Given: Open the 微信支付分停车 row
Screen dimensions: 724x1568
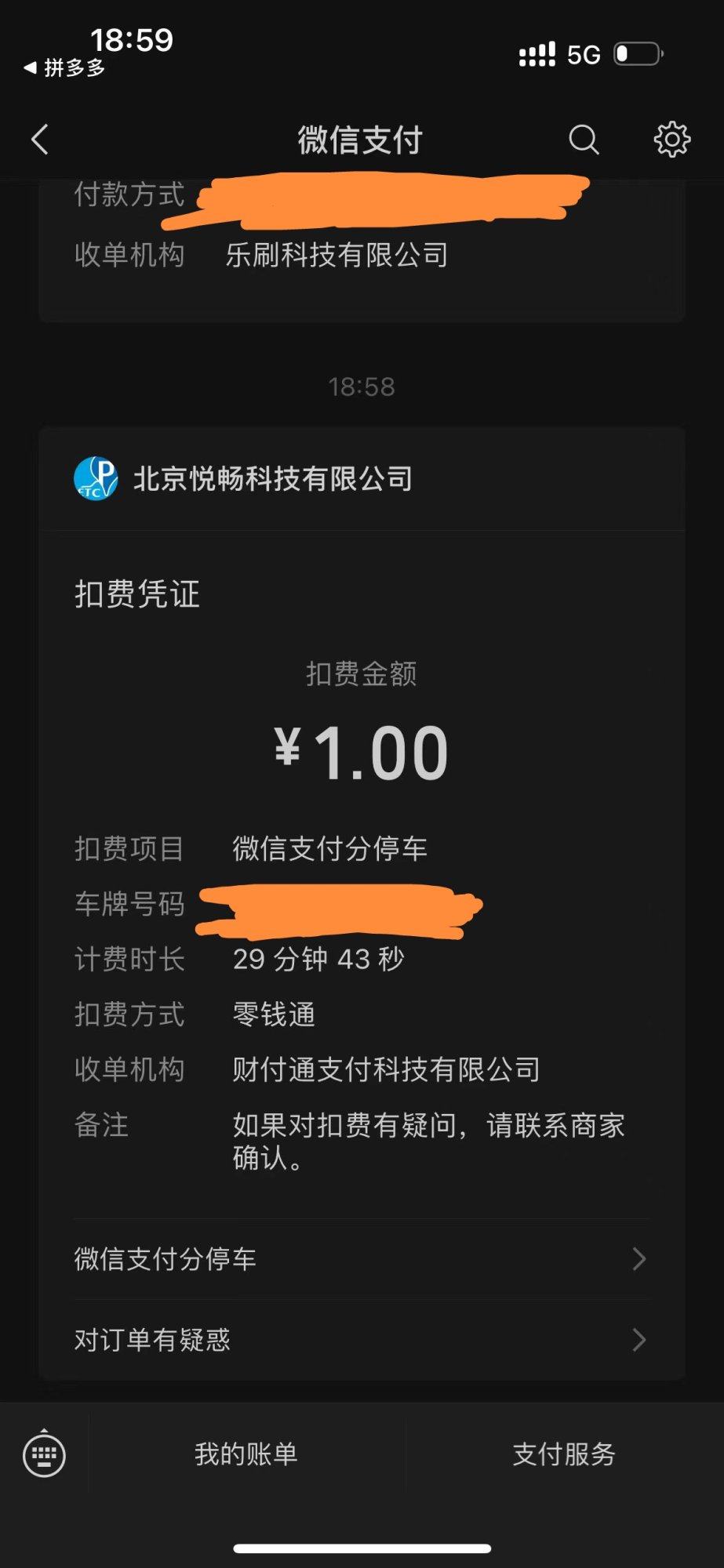Looking at the screenshot, I should [x=361, y=1259].
